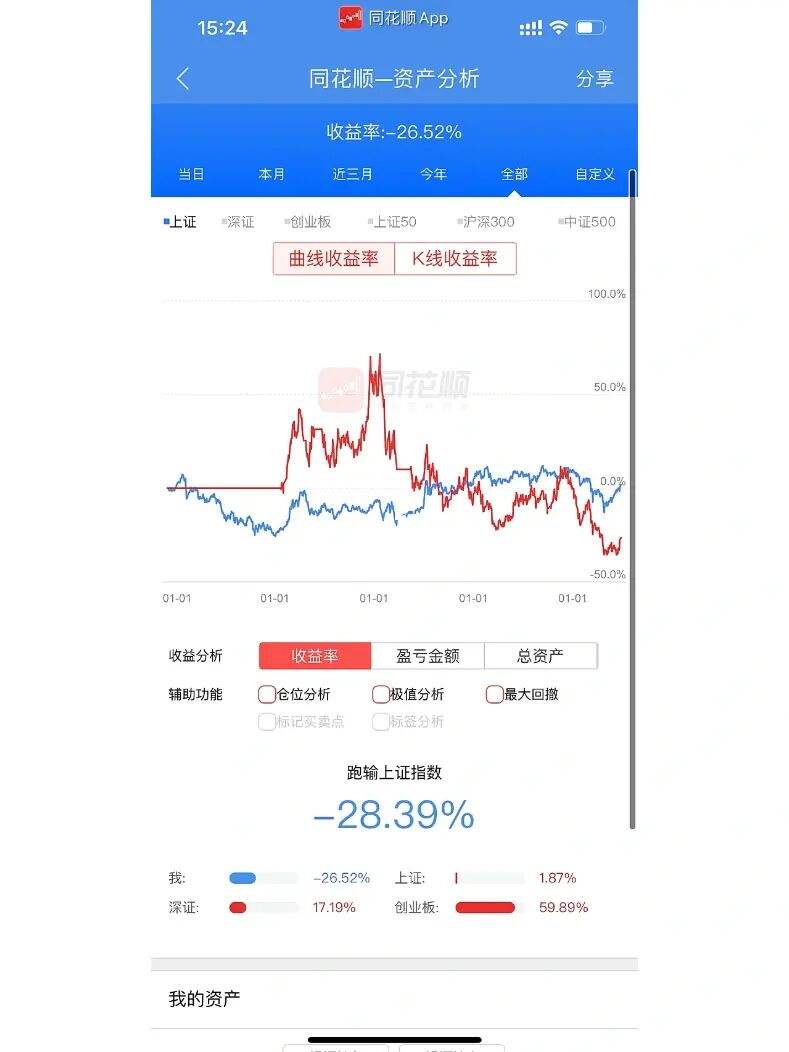
Task: Select 深证 index comparison
Action: [x=238, y=222]
